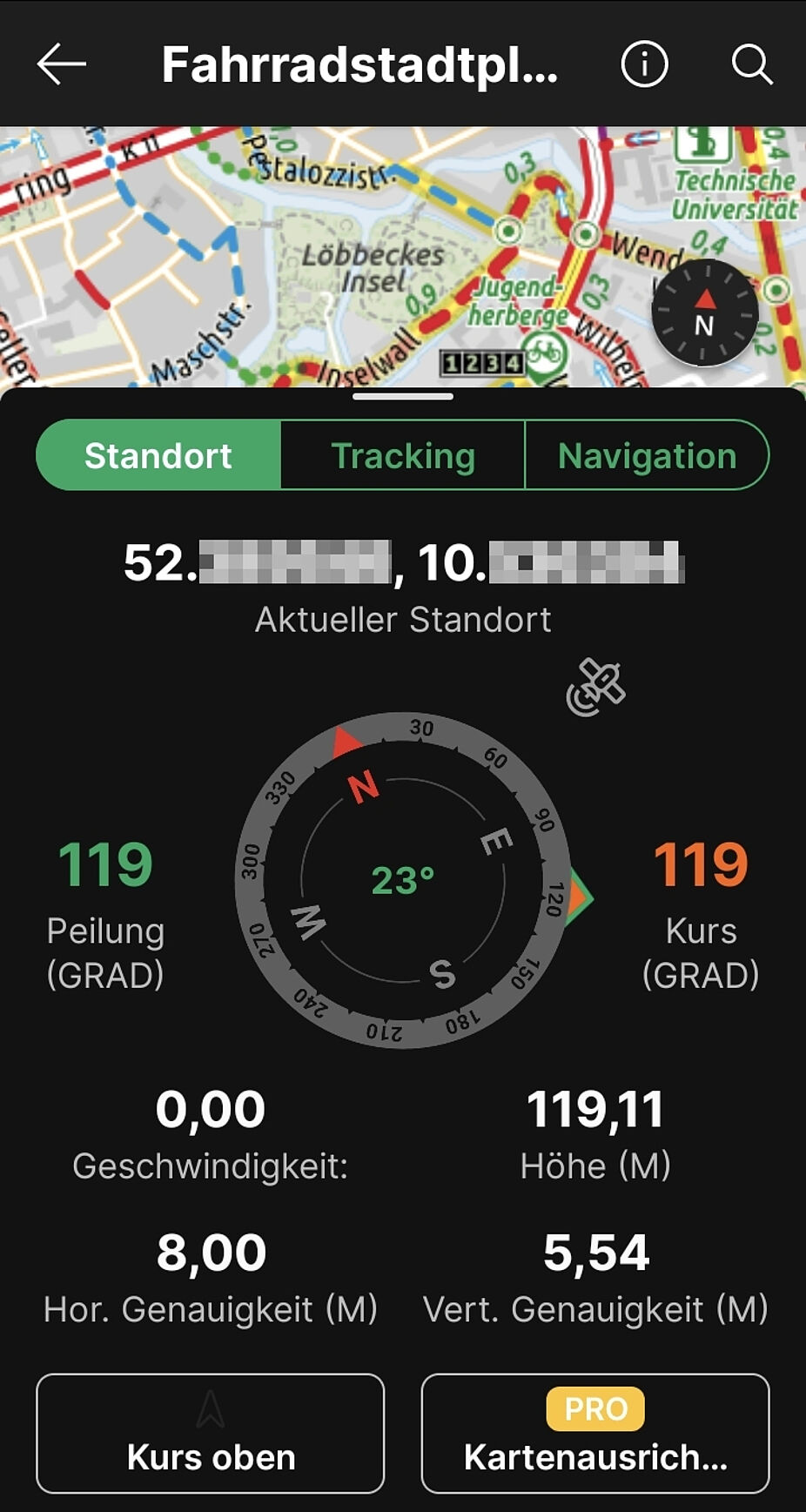Tap the map compass to reset north
806x1512 pixels.
coord(703,313)
